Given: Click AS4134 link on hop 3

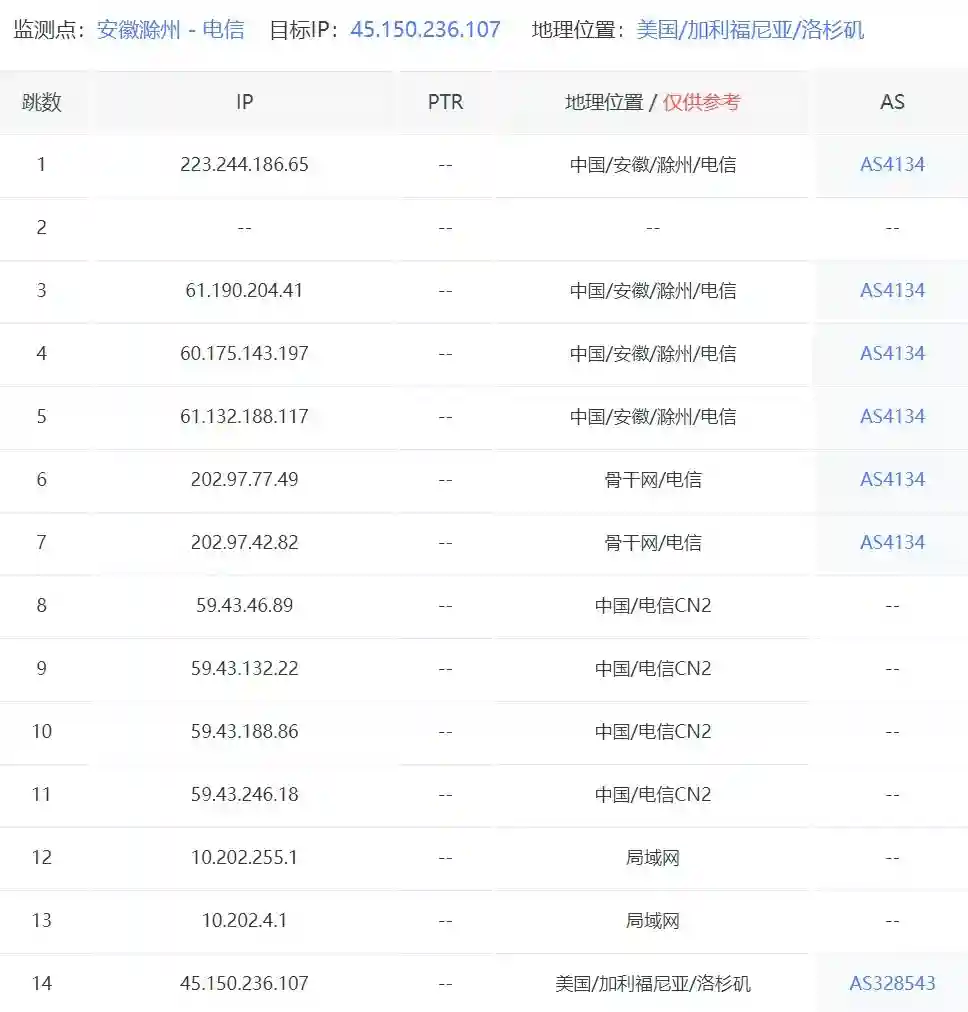Looking at the screenshot, I should tap(891, 290).
